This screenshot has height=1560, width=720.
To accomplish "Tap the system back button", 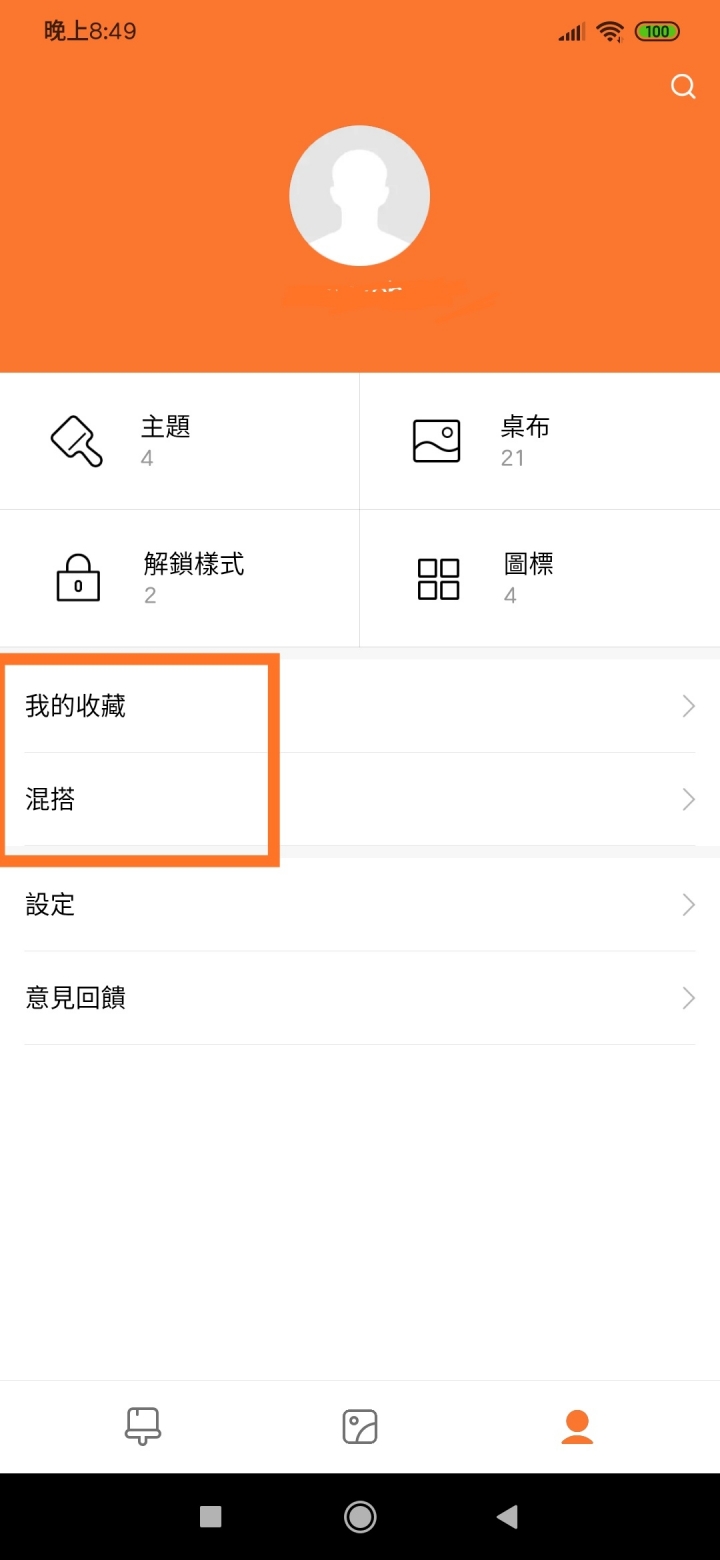I will point(507,1517).
